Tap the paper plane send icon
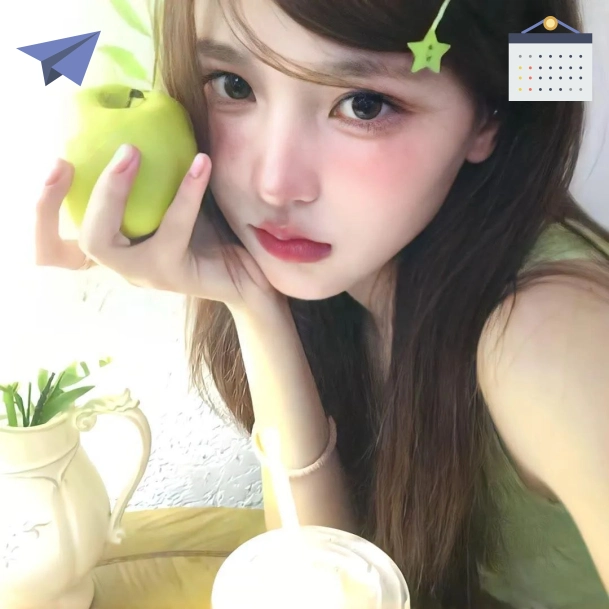Image resolution: width=609 pixels, height=609 pixels. [x=59, y=57]
